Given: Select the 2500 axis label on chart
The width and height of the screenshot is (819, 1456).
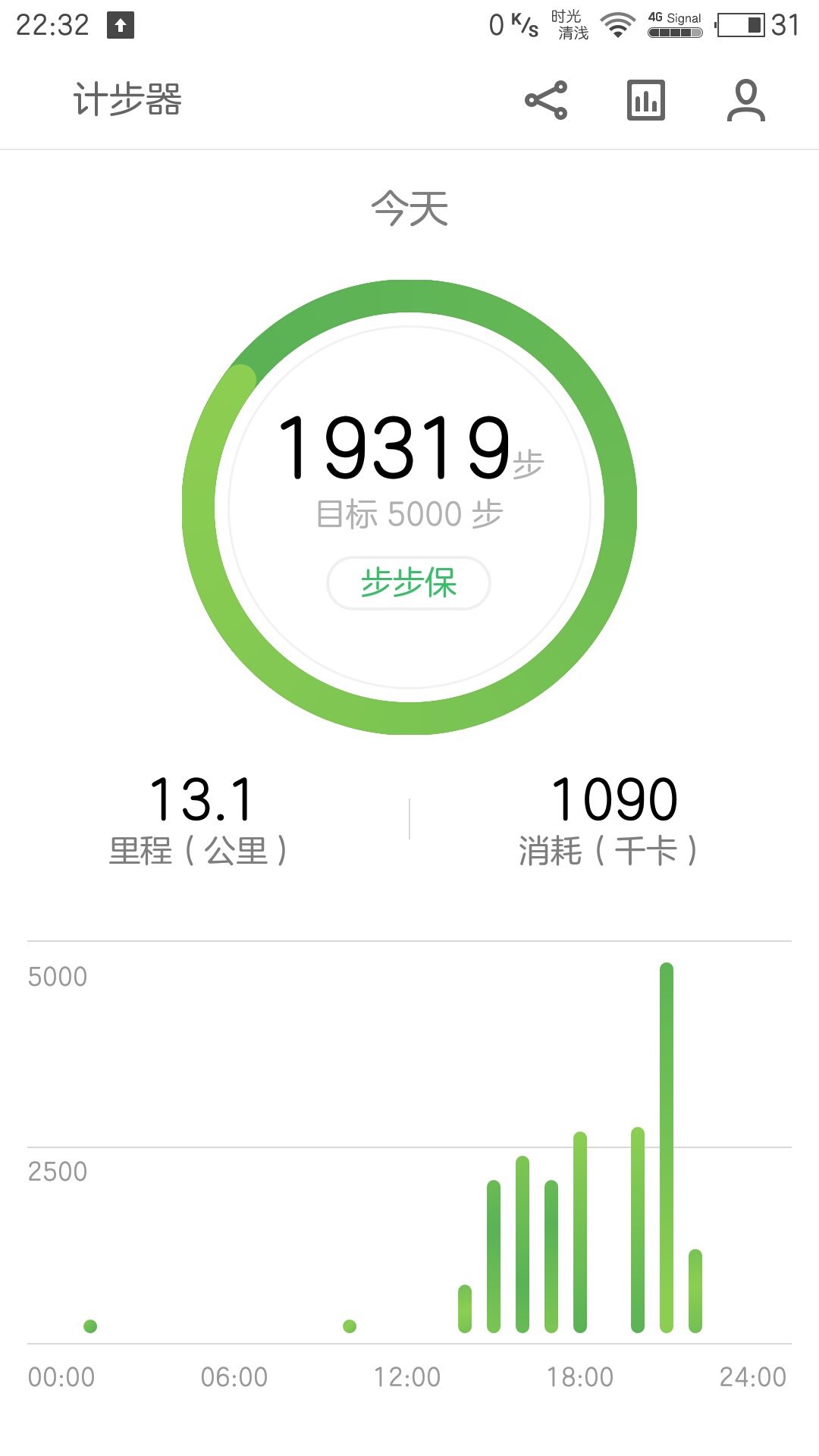Looking at the screenshot, I should tap(57, 1171).
